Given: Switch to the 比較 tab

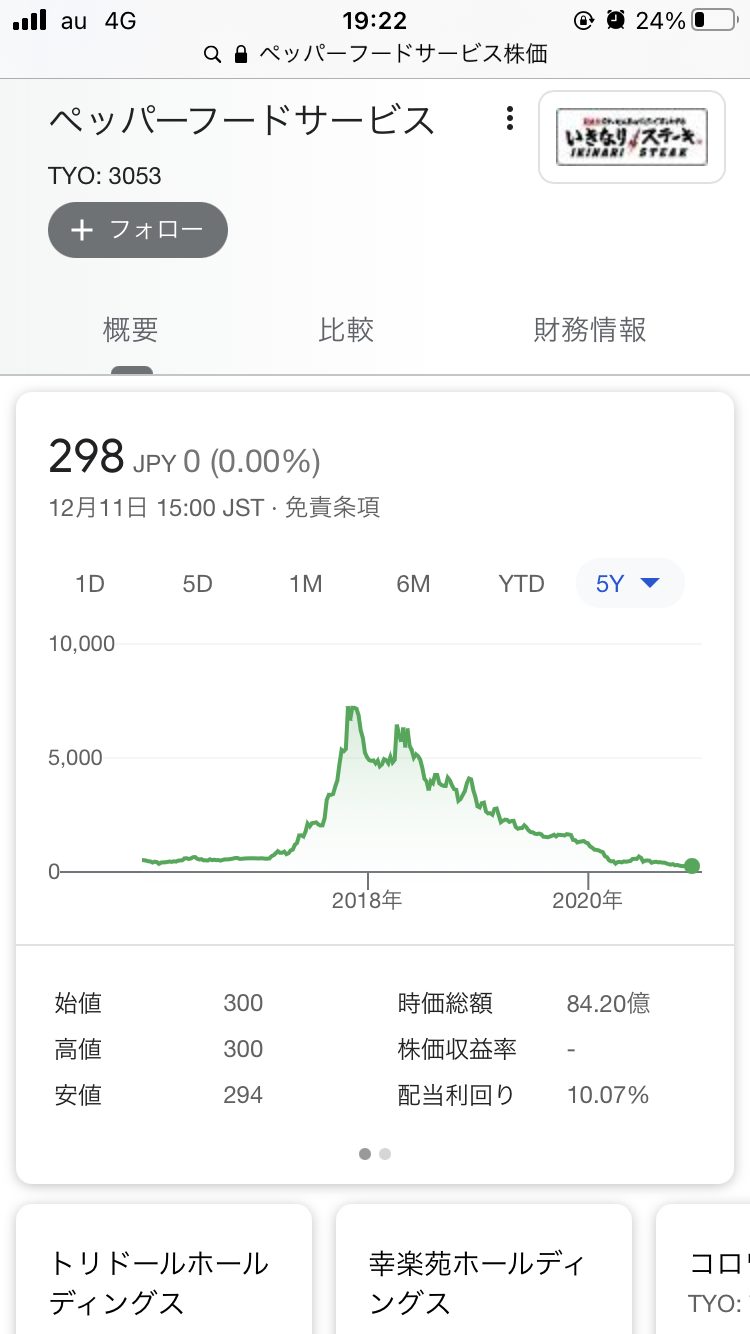Looking at the screenshot, I should point(346,330).
